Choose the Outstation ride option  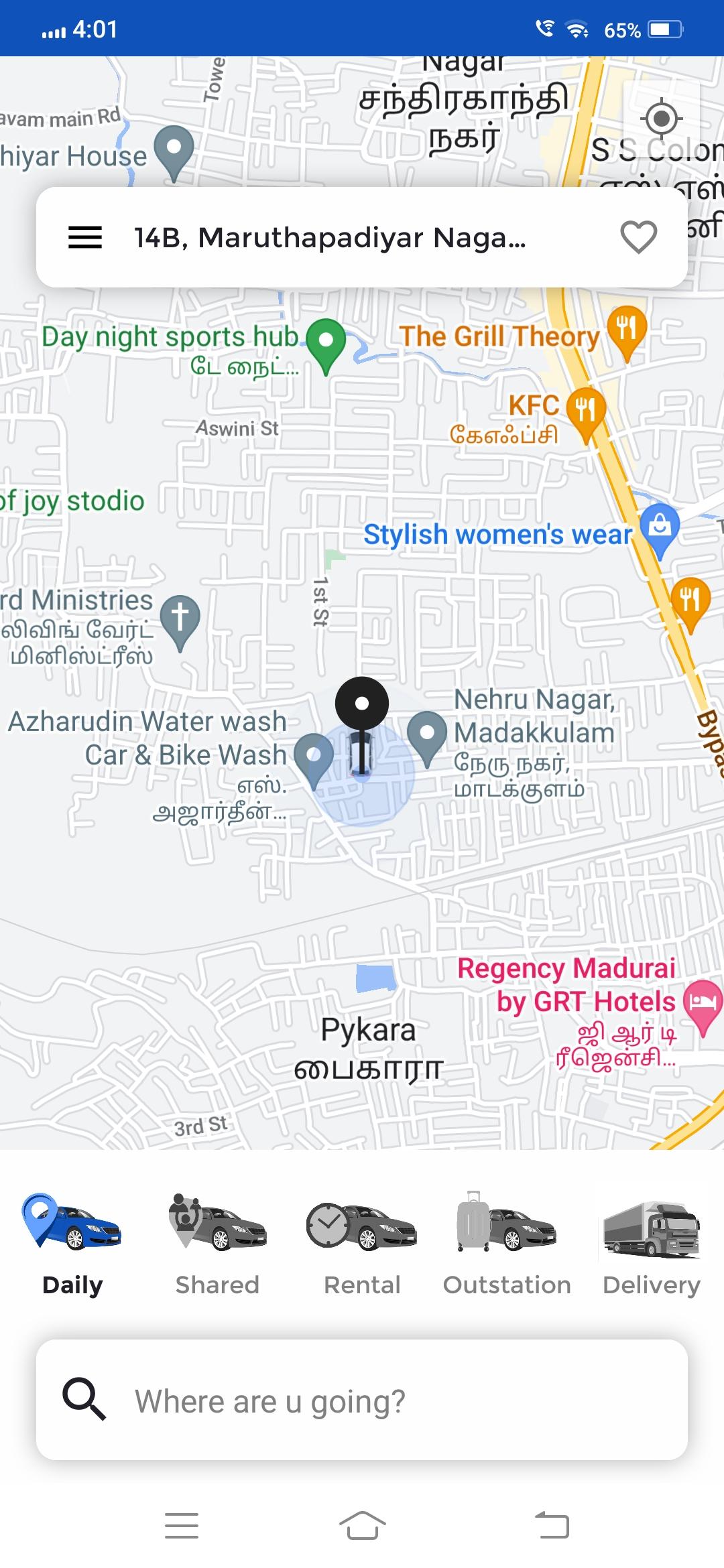507,1244
